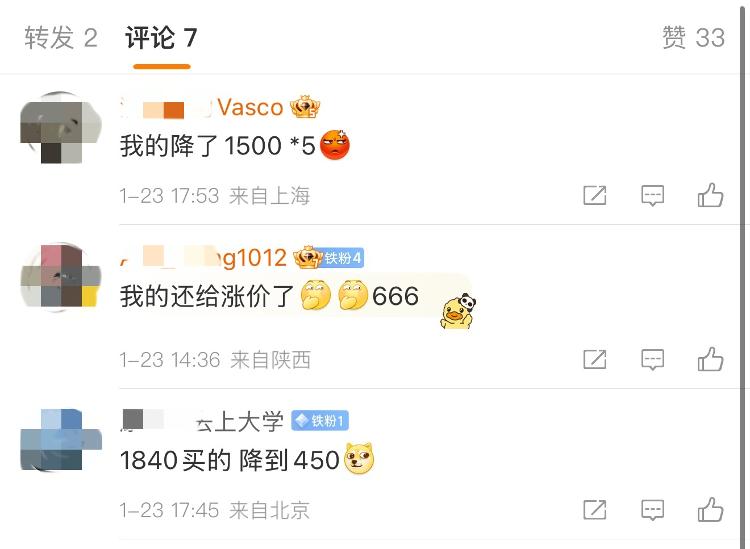This screenshot has width=750, height=549.
Task: Open Vasco's profile avatar
Action: point(58,126)
